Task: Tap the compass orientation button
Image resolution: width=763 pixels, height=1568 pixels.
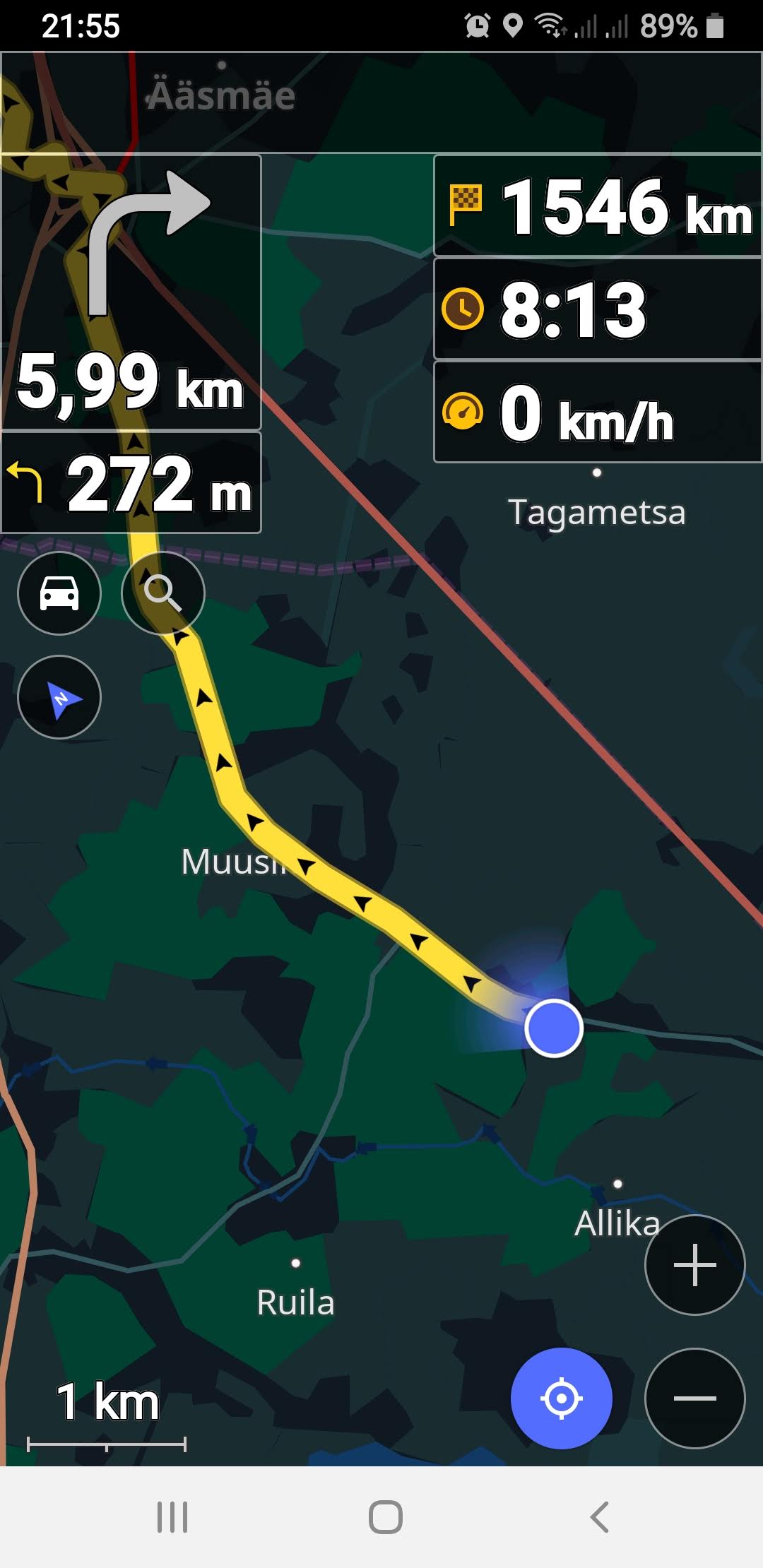Action: (59, 697)
